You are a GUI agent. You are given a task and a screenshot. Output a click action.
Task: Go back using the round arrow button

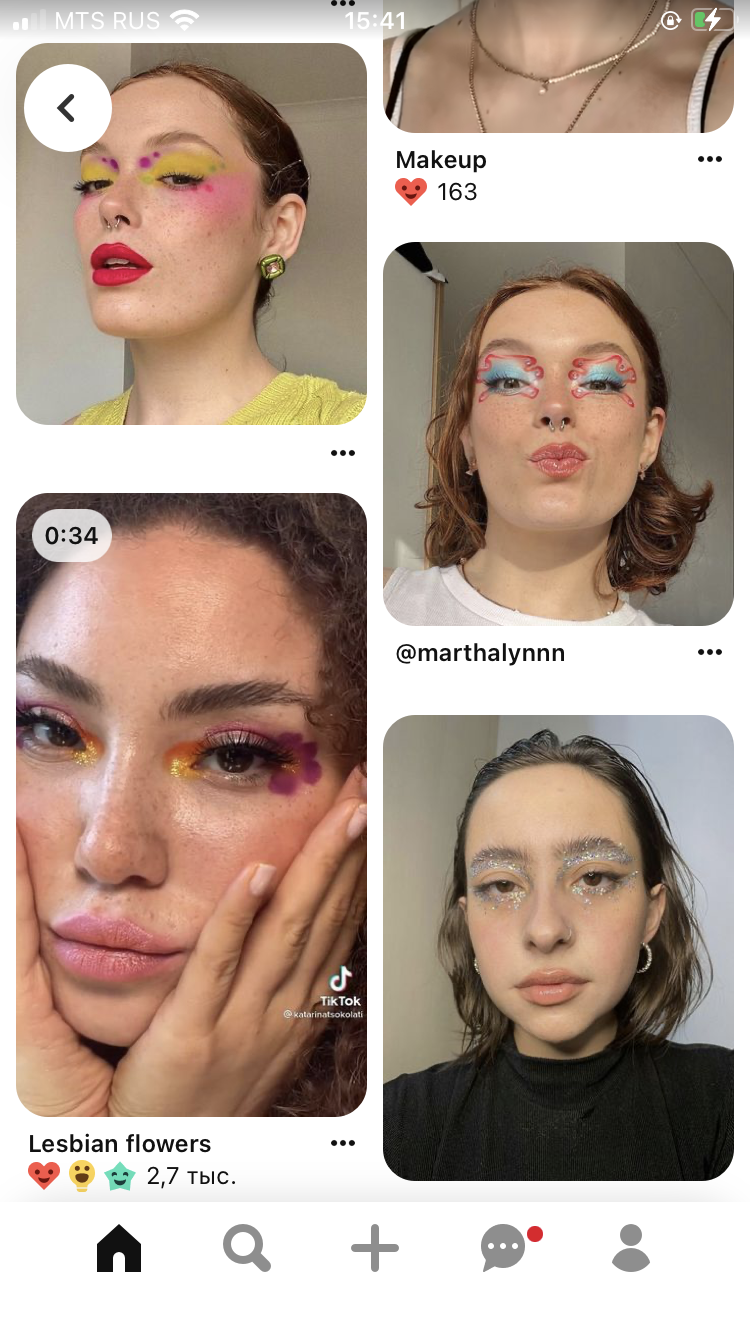point(67,108)
